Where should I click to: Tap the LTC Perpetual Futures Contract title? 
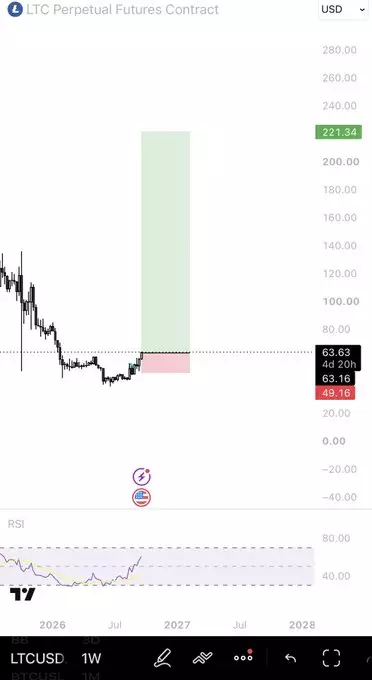pos(123,9)
